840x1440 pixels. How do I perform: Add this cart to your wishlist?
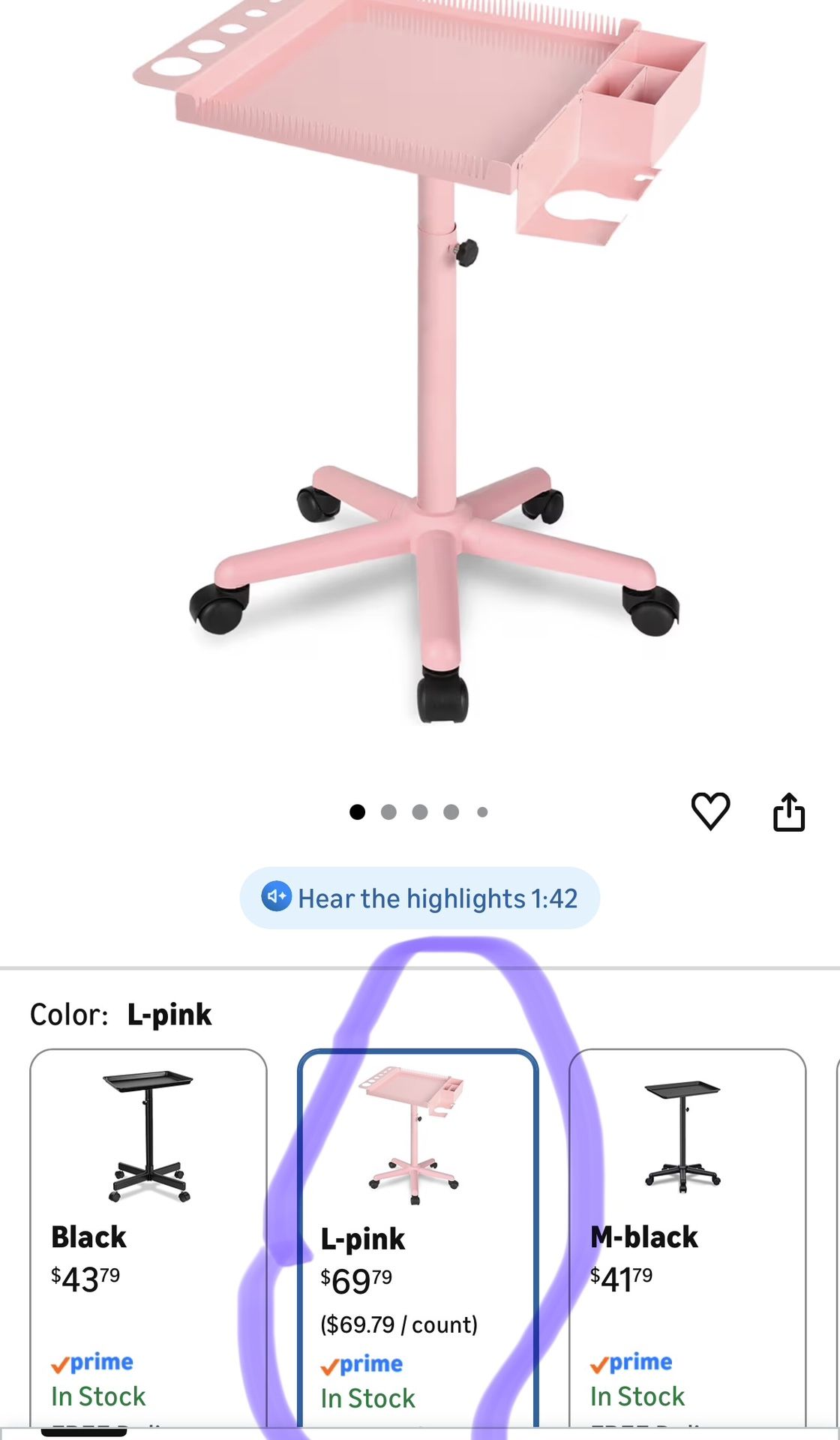709,811
